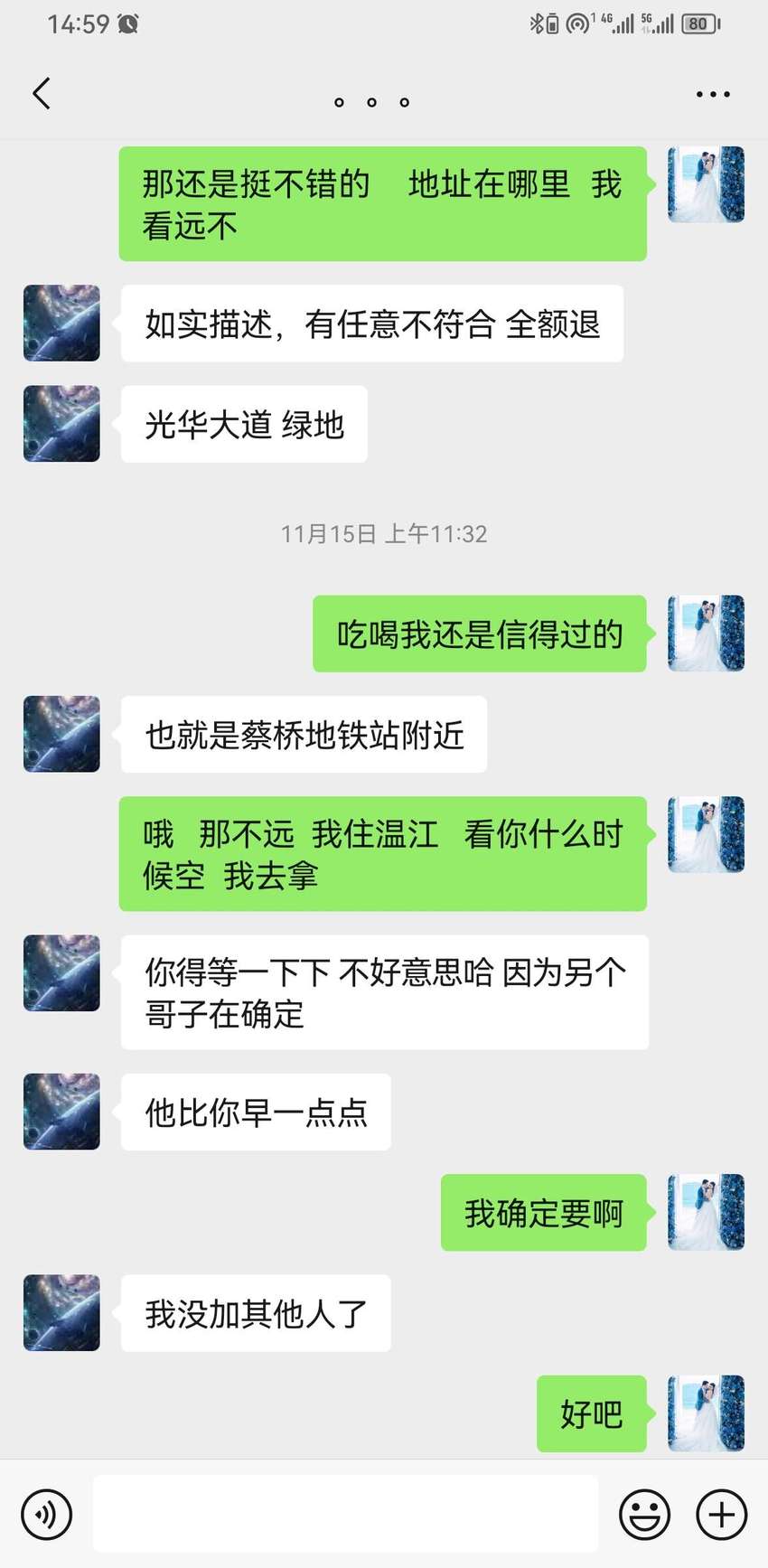Switch to voice message input
This screenshot has height=1568, width=768.
47,1515
